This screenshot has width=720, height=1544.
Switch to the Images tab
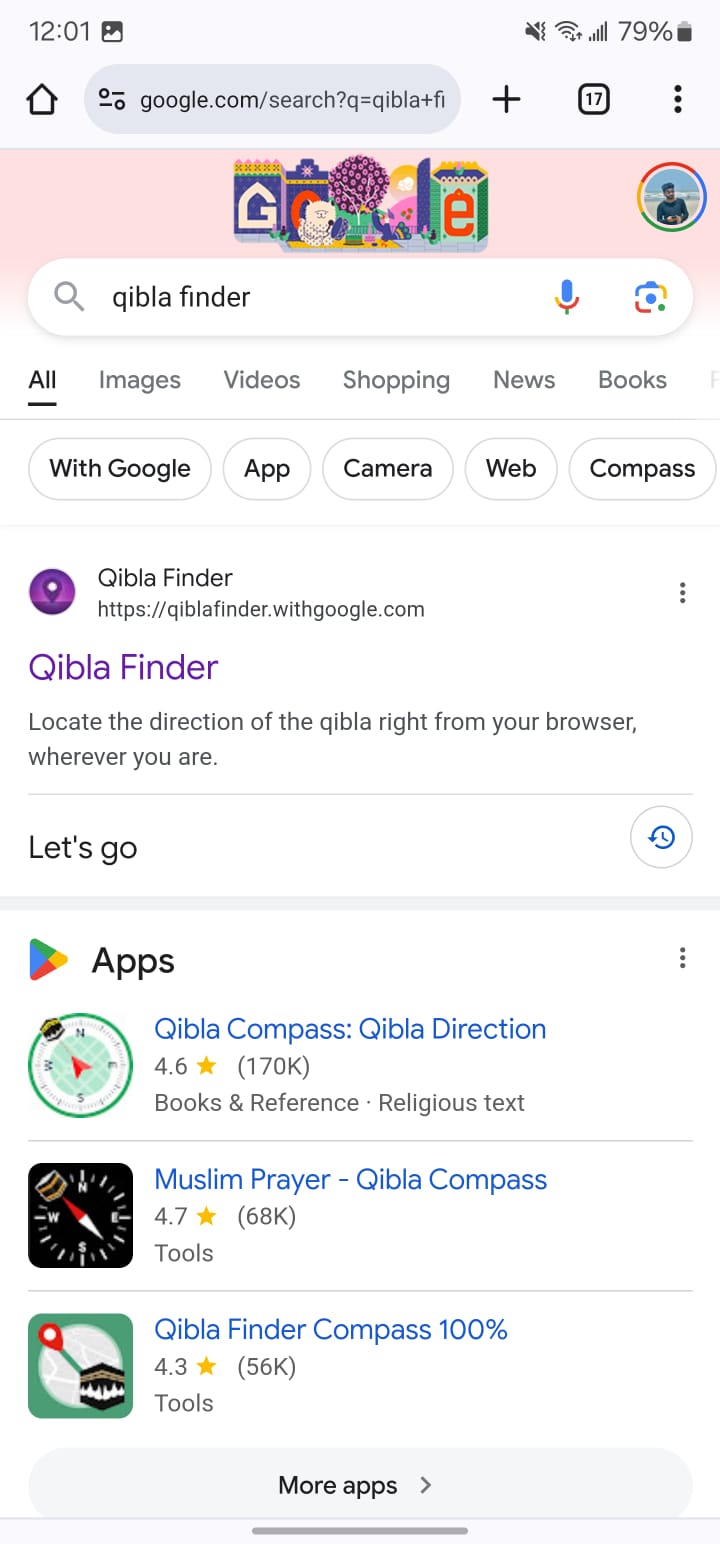click(x=140, y=380)
